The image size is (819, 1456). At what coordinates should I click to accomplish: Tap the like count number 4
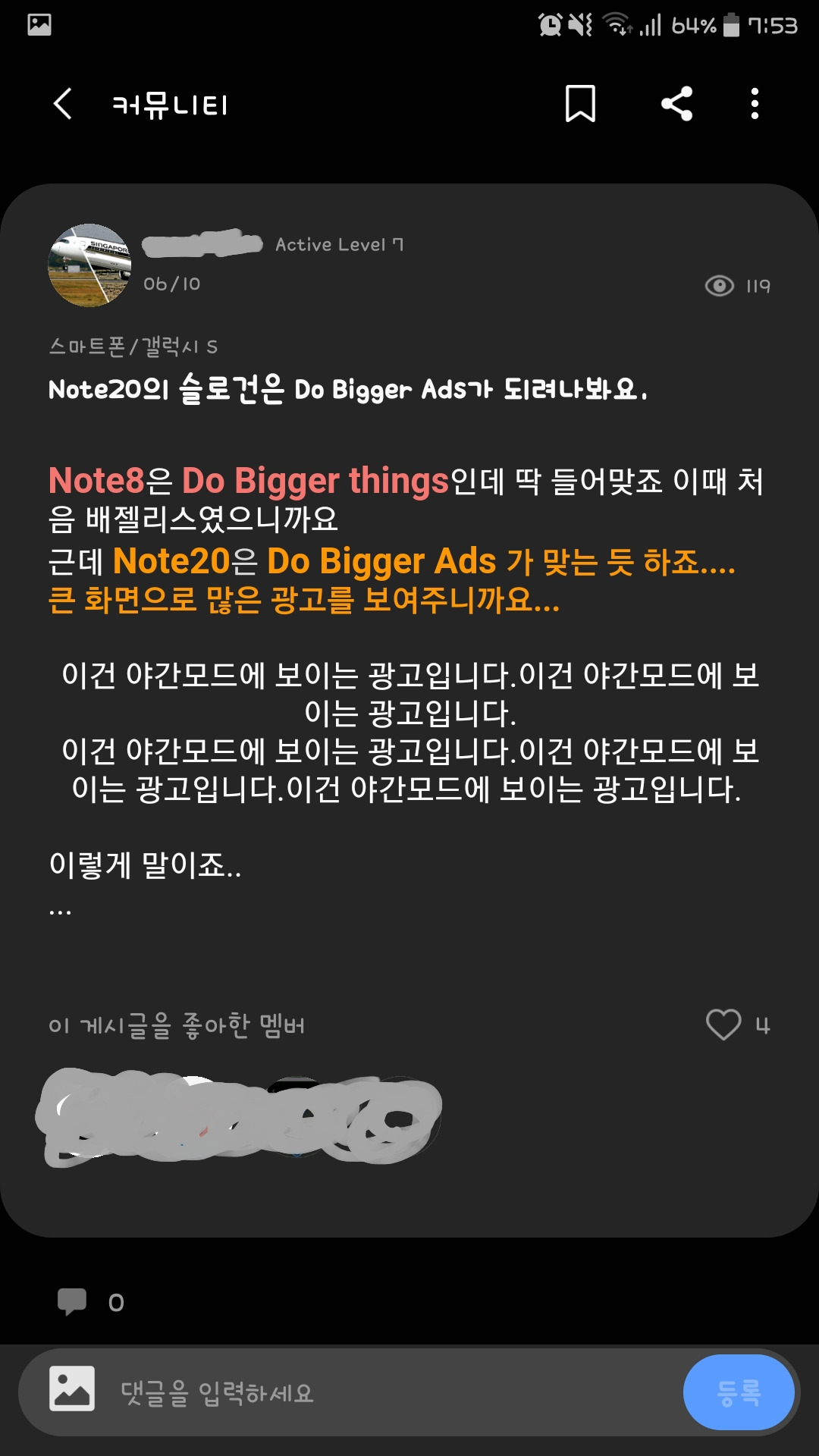763,1025
